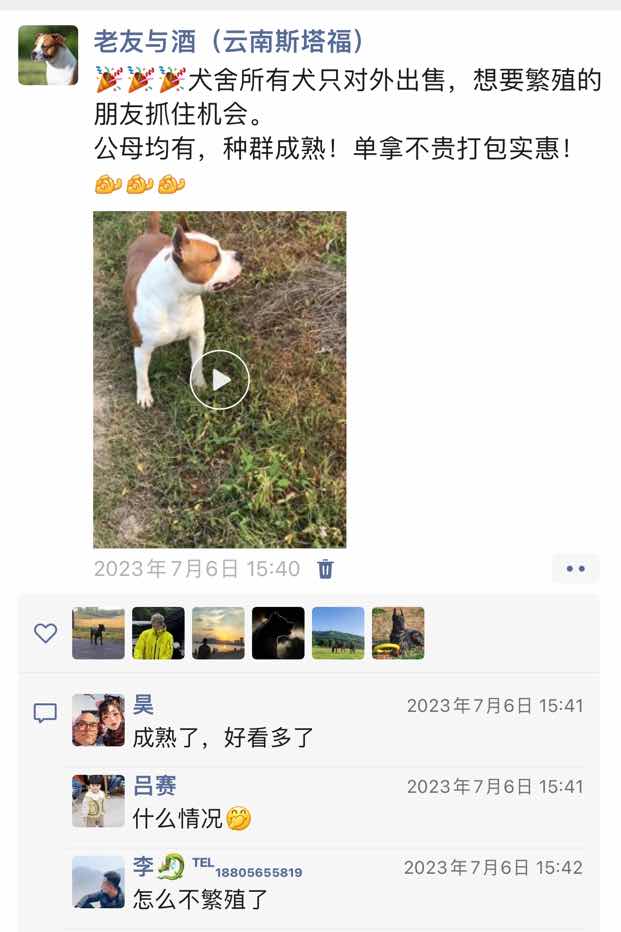
Task: Reply to comment 成熟了，好看多了
Action: (224, 738)
